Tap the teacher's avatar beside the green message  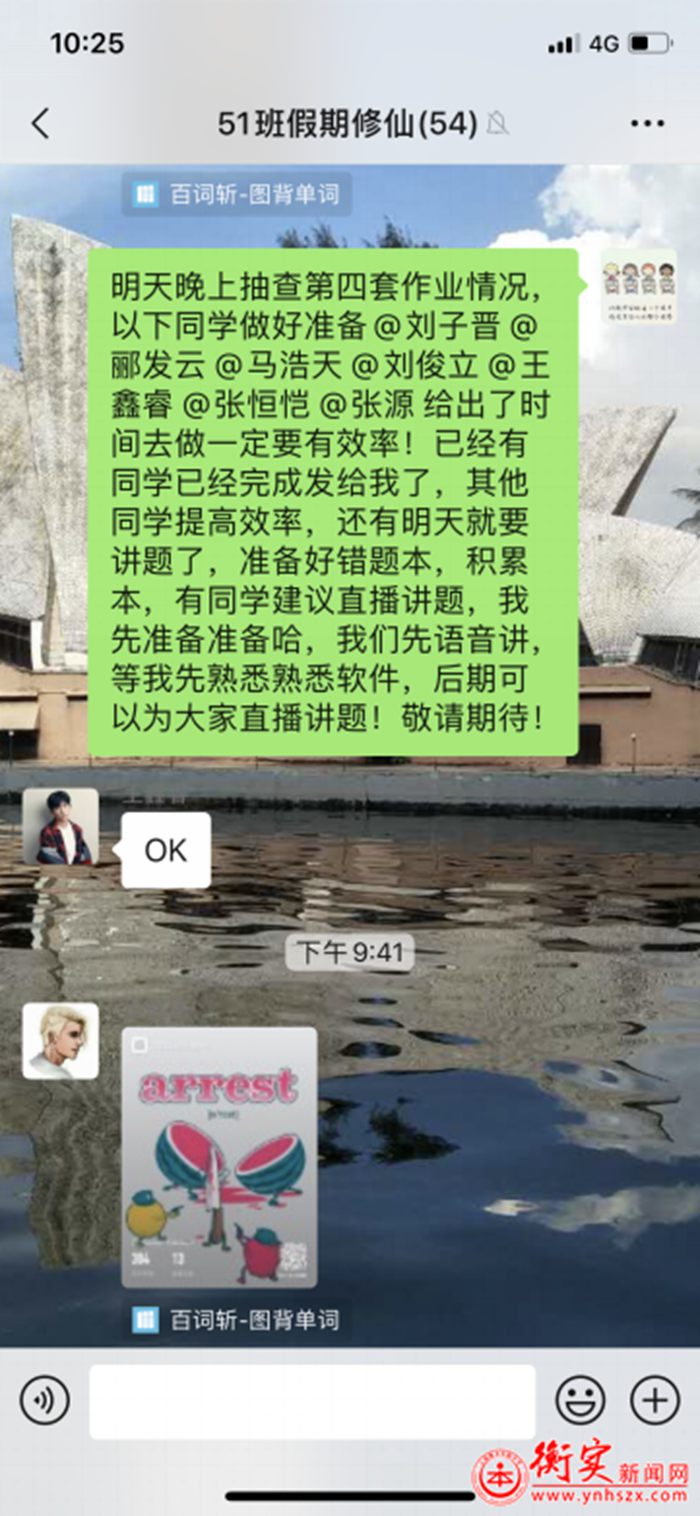click(x=639, y=286)
